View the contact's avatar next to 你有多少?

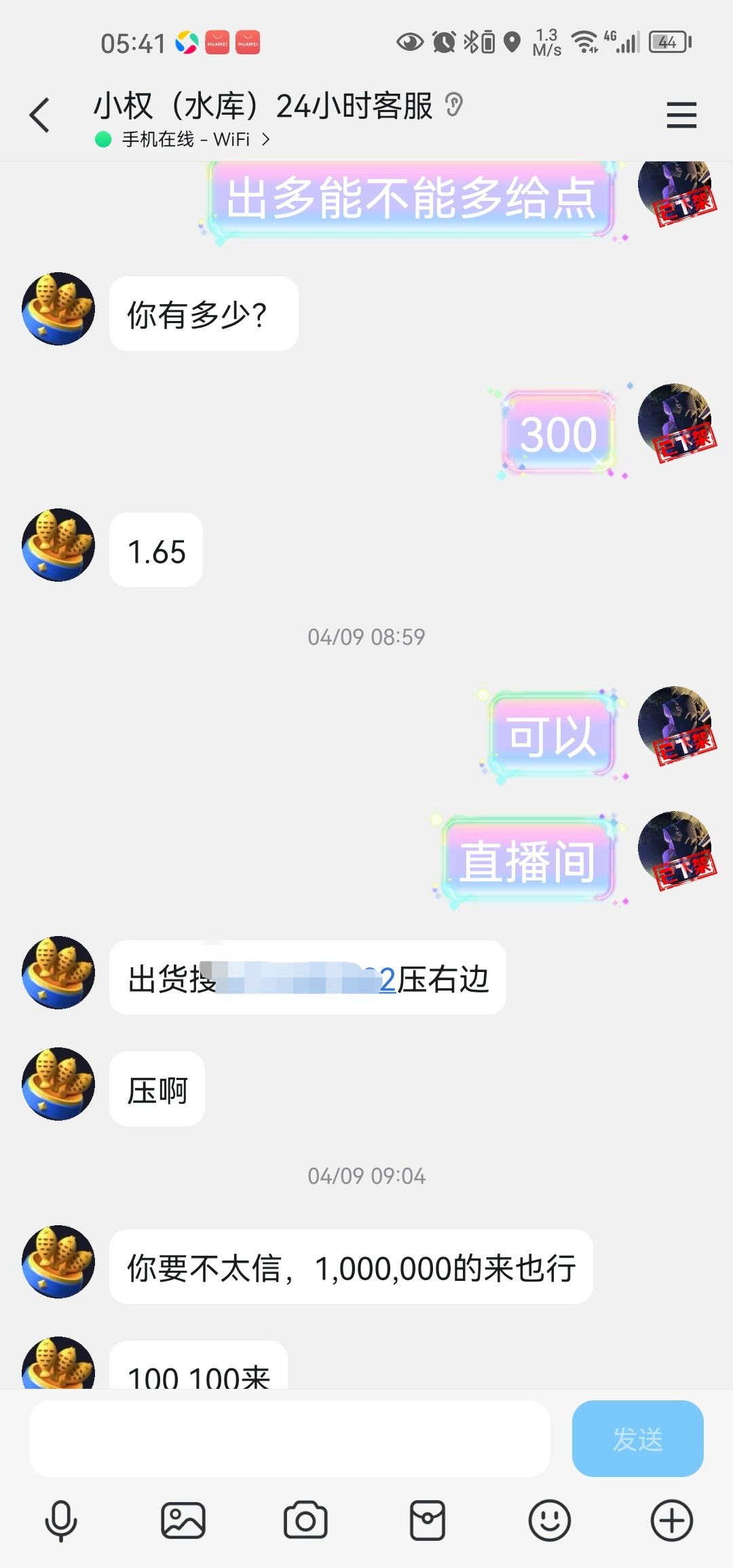pyautogui.click(x=58, y=309)
